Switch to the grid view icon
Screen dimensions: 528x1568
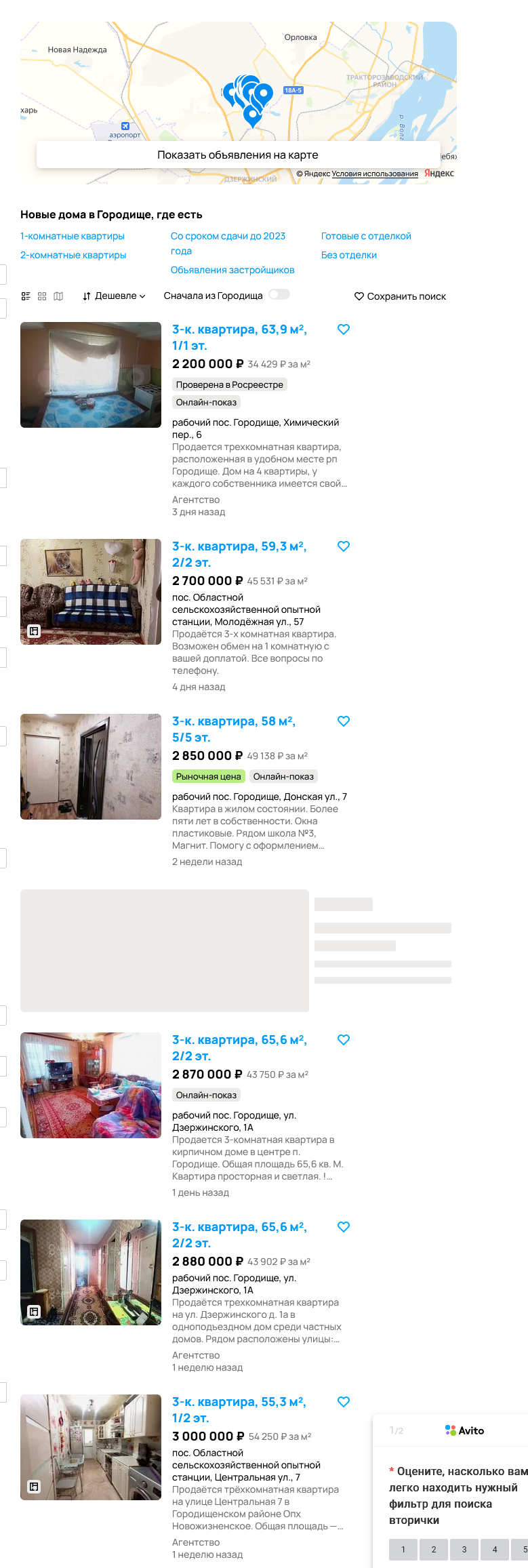coord(42,296)
